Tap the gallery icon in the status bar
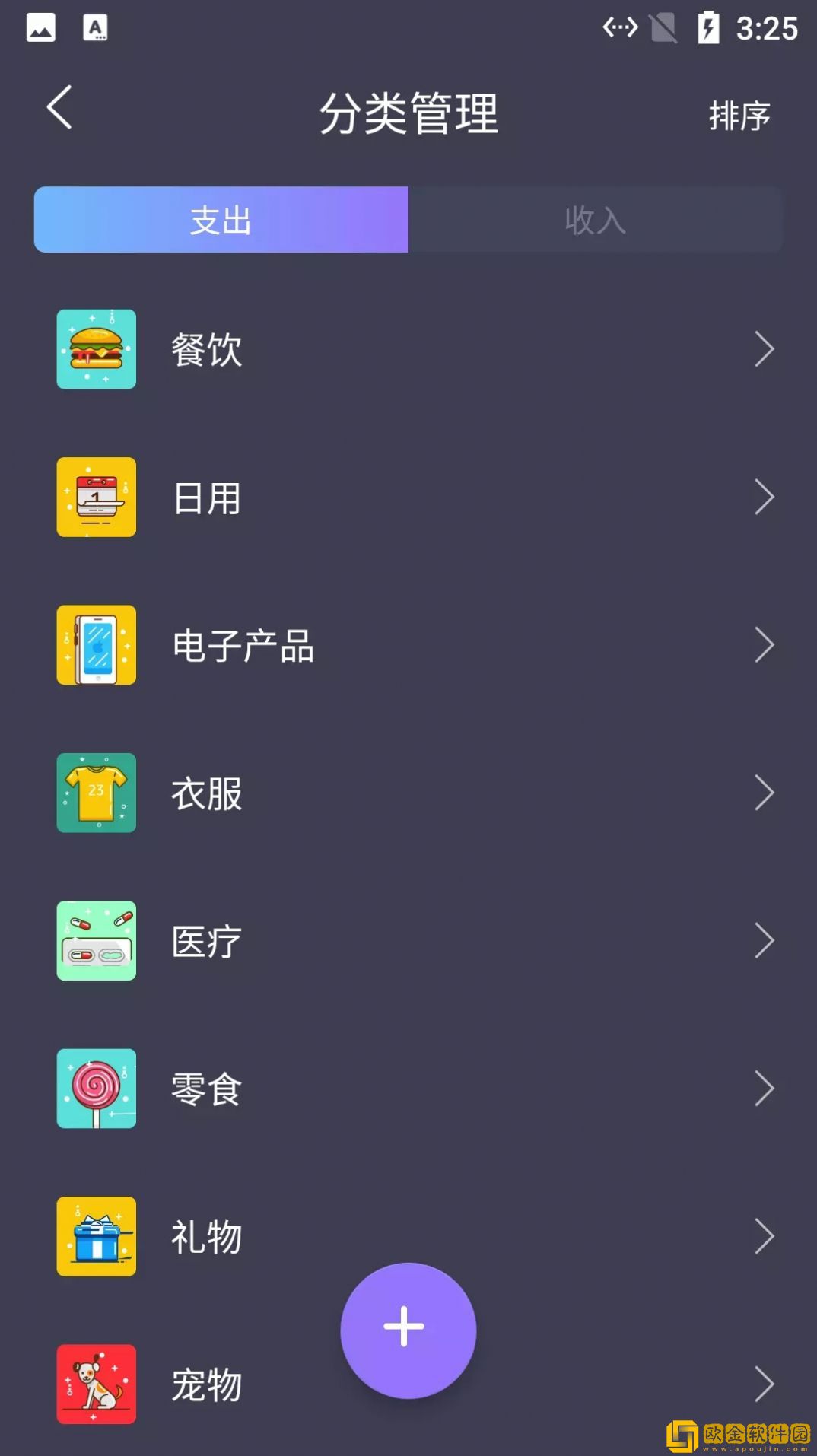The height and width of the screenshot is (1456, 817). click(41, 27)
